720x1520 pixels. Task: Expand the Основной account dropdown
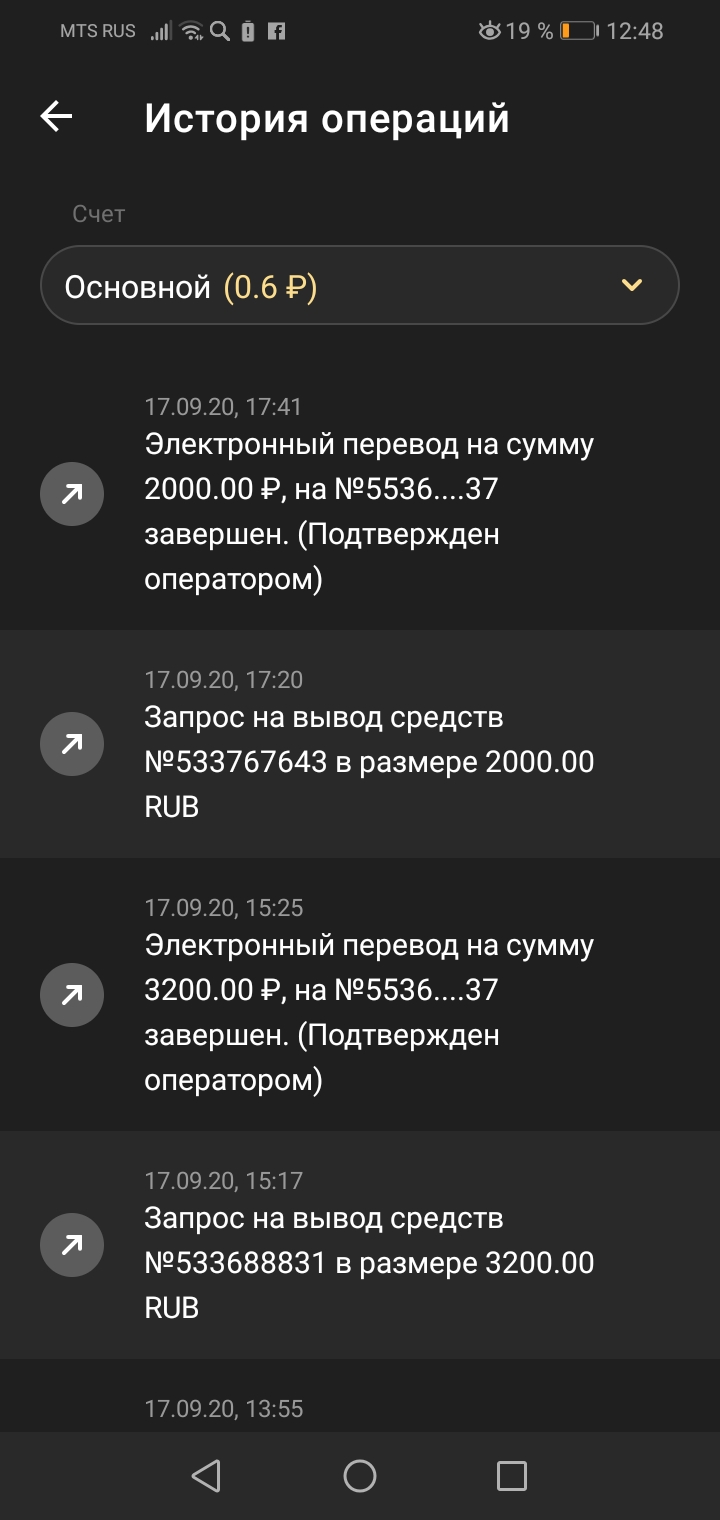[x=360, y=286]
